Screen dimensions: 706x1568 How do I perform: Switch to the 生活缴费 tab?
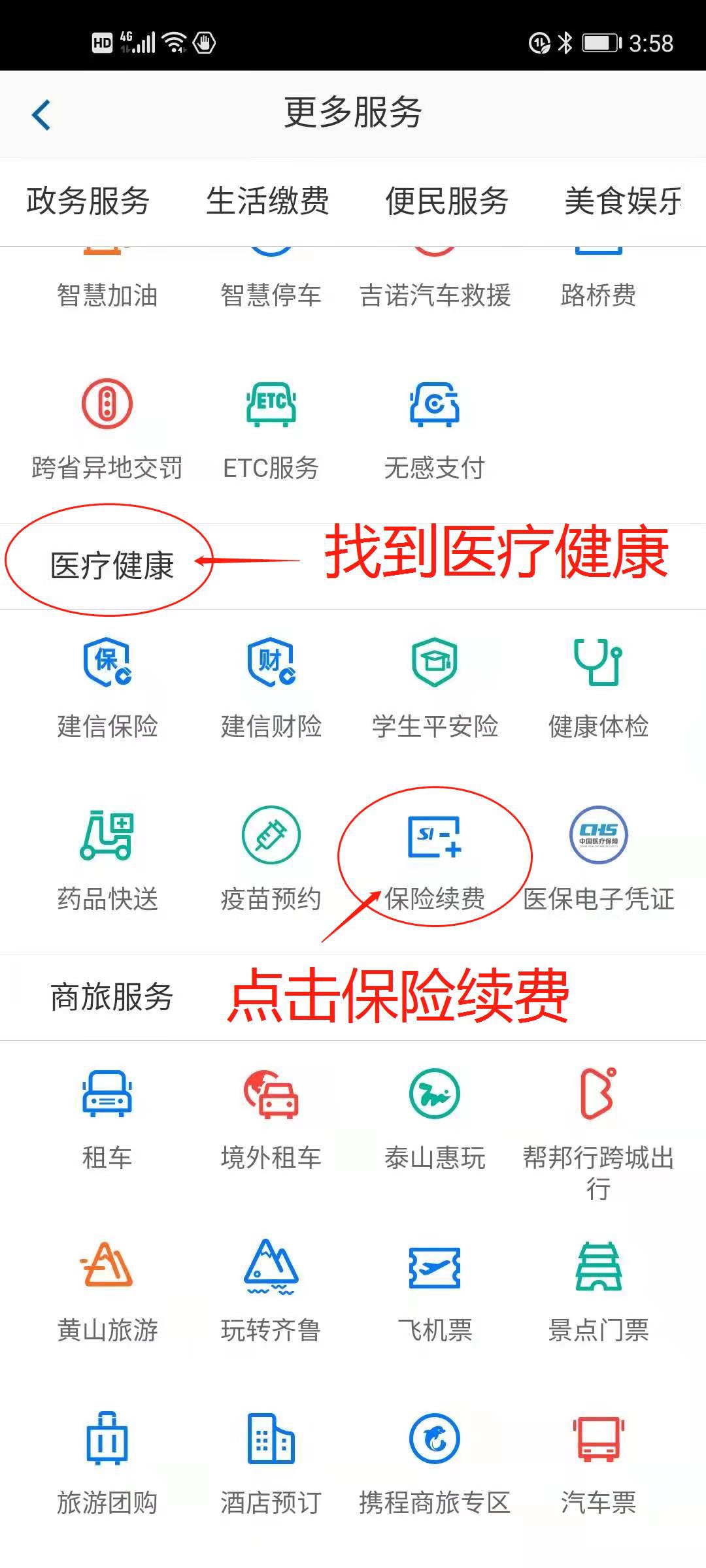[267, 201]
